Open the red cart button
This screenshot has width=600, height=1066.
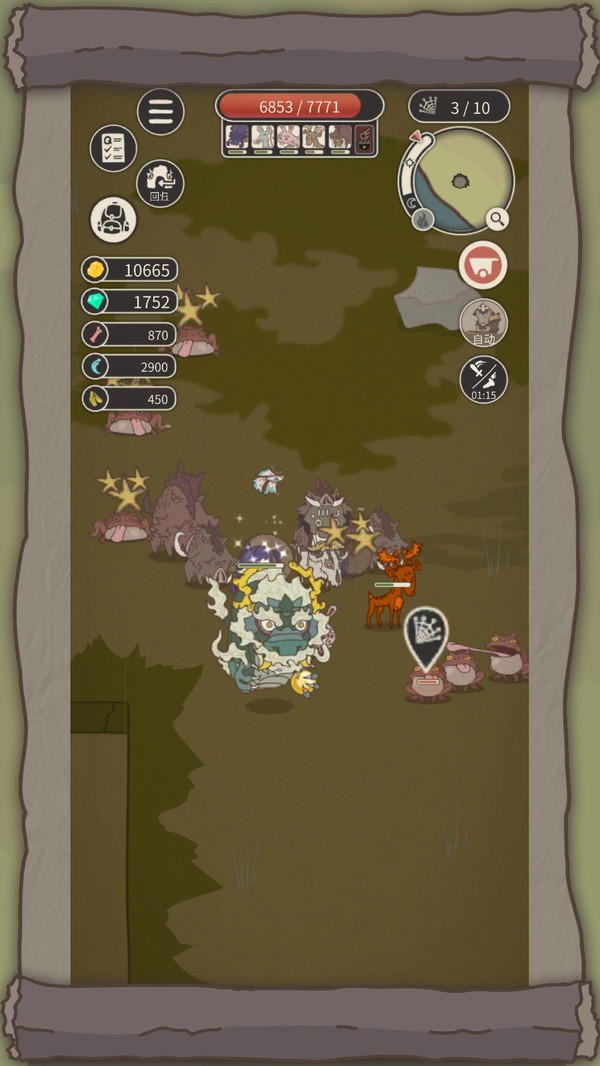tap(483, 266)
